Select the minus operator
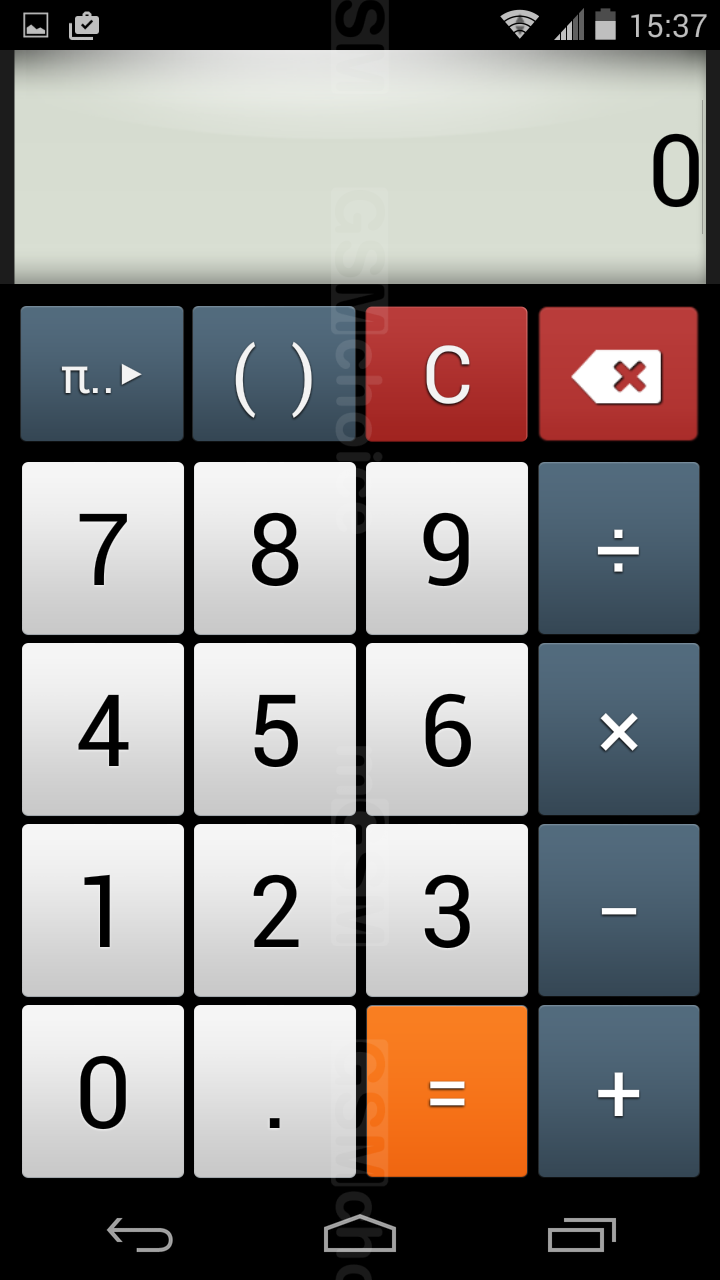Viewport: 720px width, 1280px height. click(619, 910)
